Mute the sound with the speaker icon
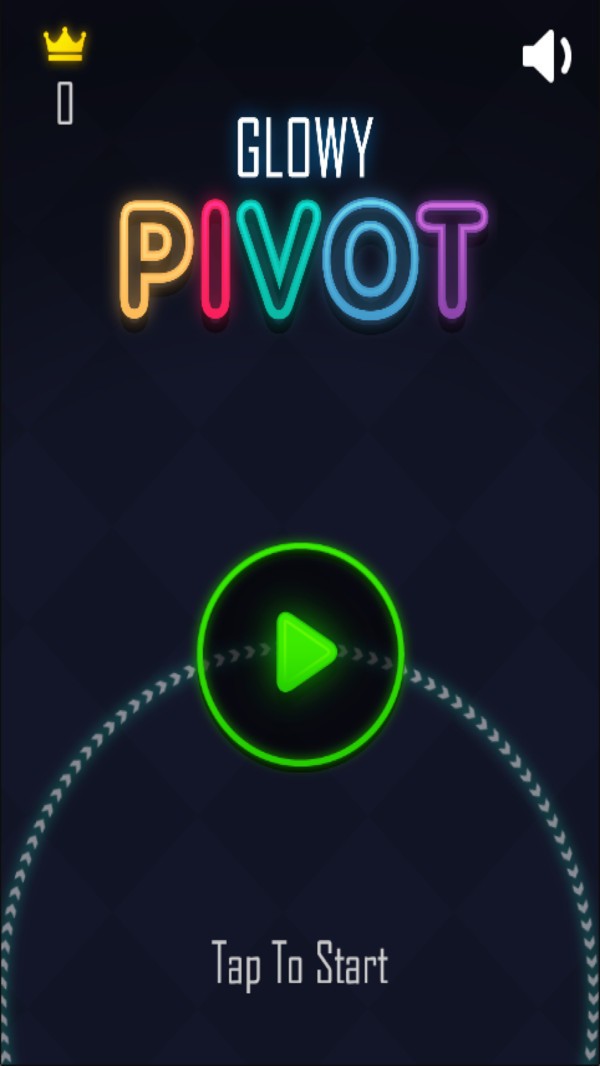This screenshot has height=1066, width=600. coord(546,56)
